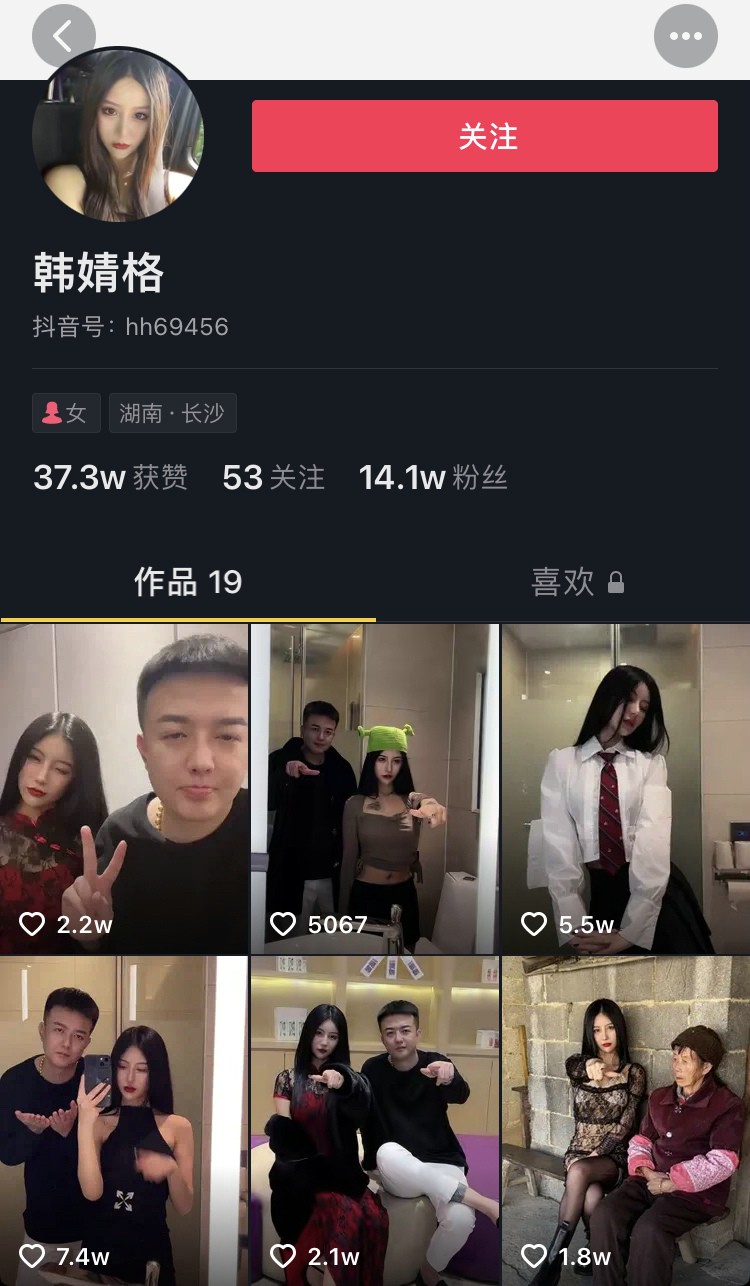Open the profile avatar picture

118,134
